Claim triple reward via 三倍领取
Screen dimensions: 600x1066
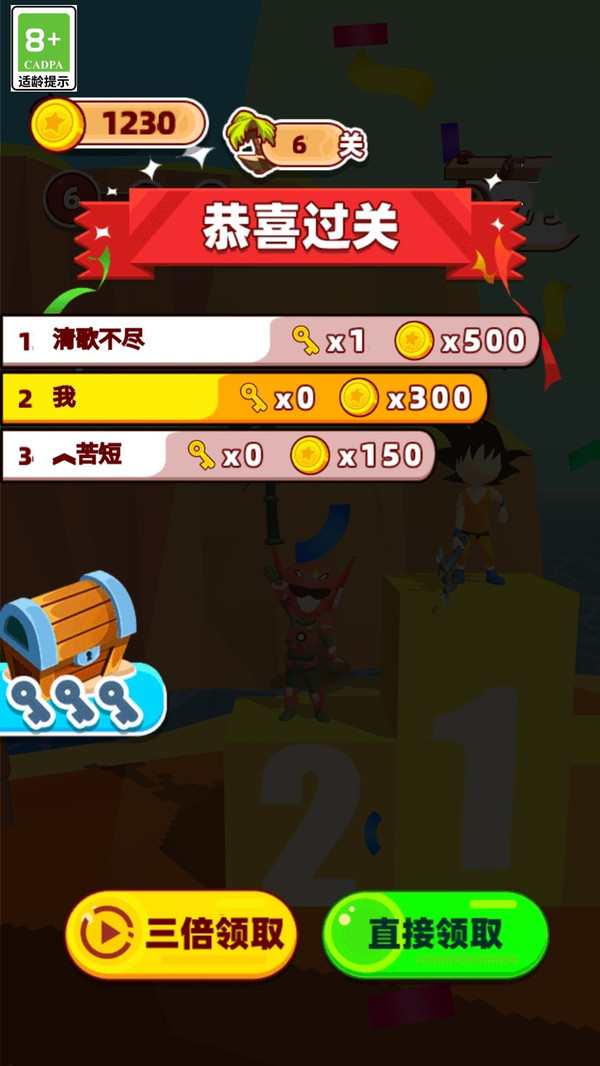[x=182, y=934]
